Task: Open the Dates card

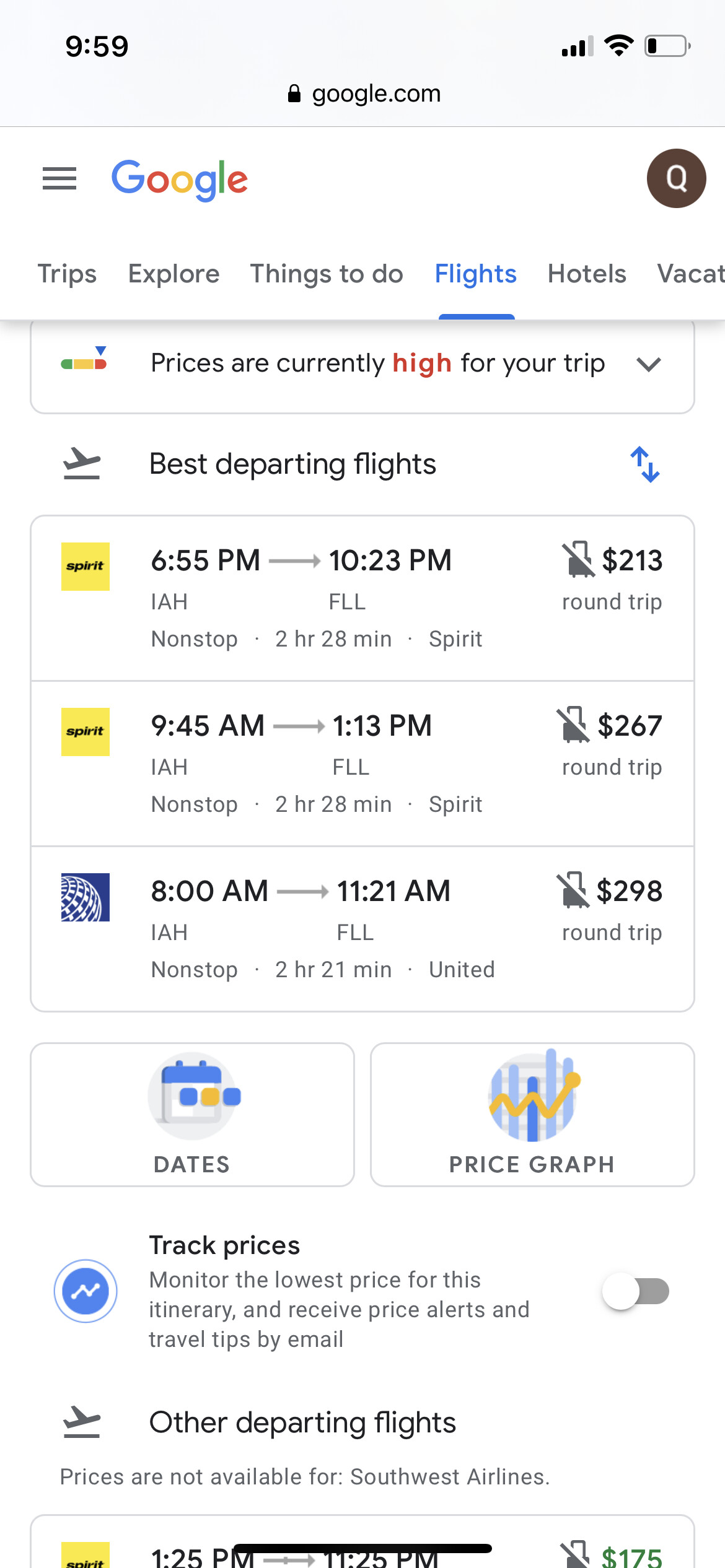Action: coord(192,1115)
